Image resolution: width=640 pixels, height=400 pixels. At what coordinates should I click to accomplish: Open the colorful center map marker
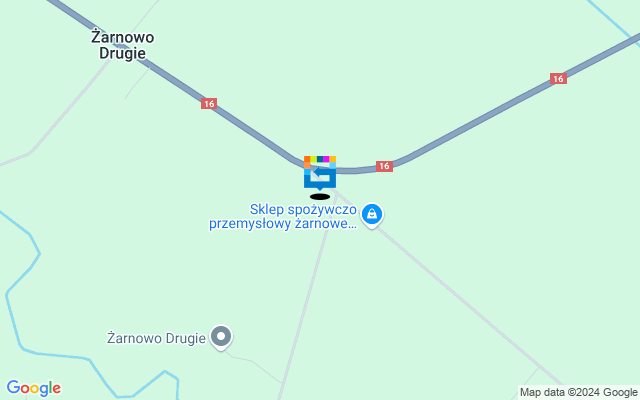coord(320,172)
